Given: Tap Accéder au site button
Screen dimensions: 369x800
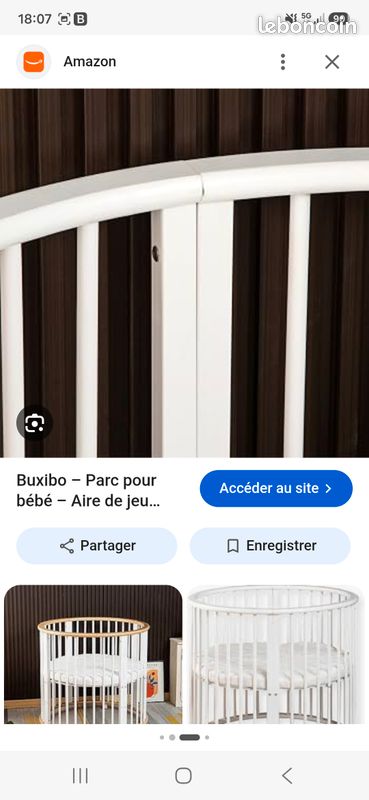Looking at the screenshot, I should point(276,488).
